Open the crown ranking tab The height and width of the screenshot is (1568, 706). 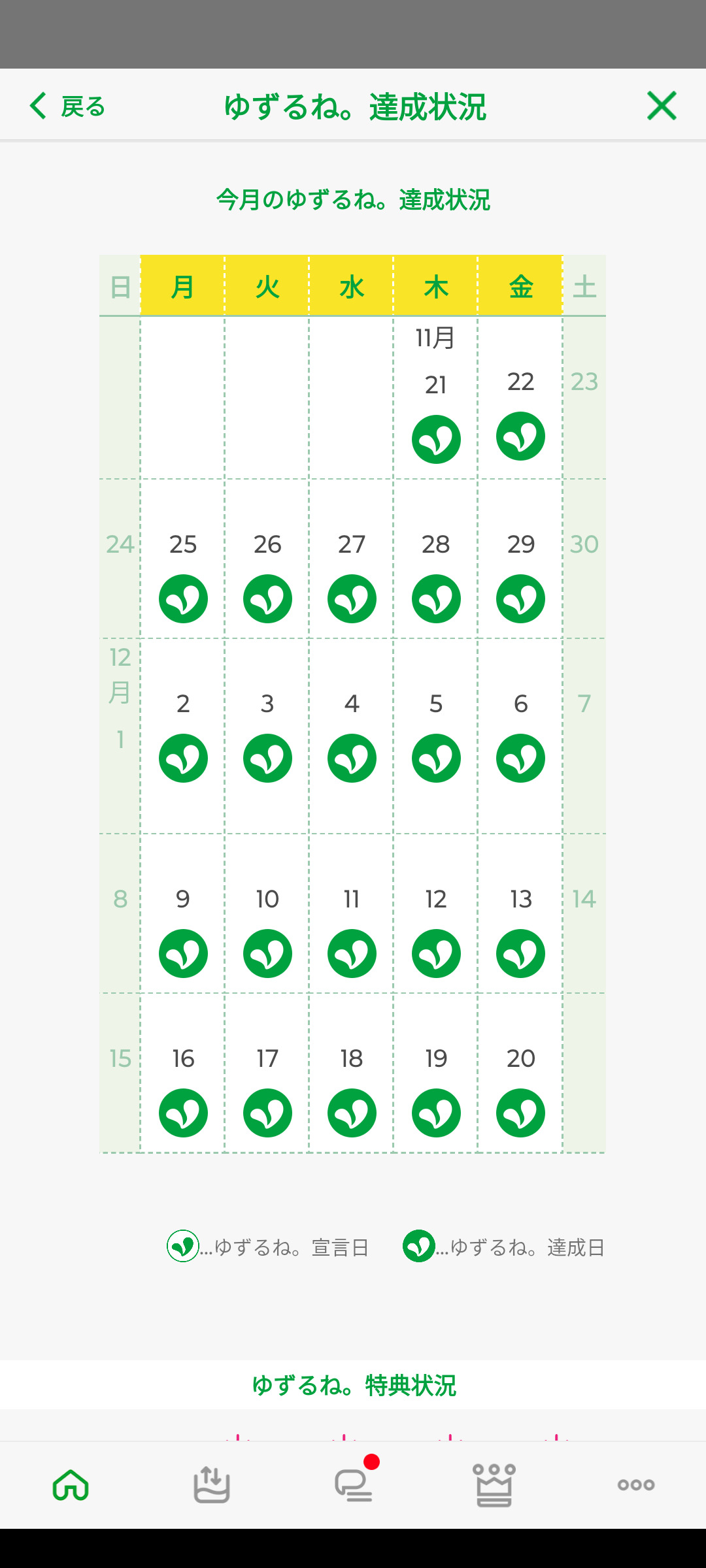point(494,1484)
